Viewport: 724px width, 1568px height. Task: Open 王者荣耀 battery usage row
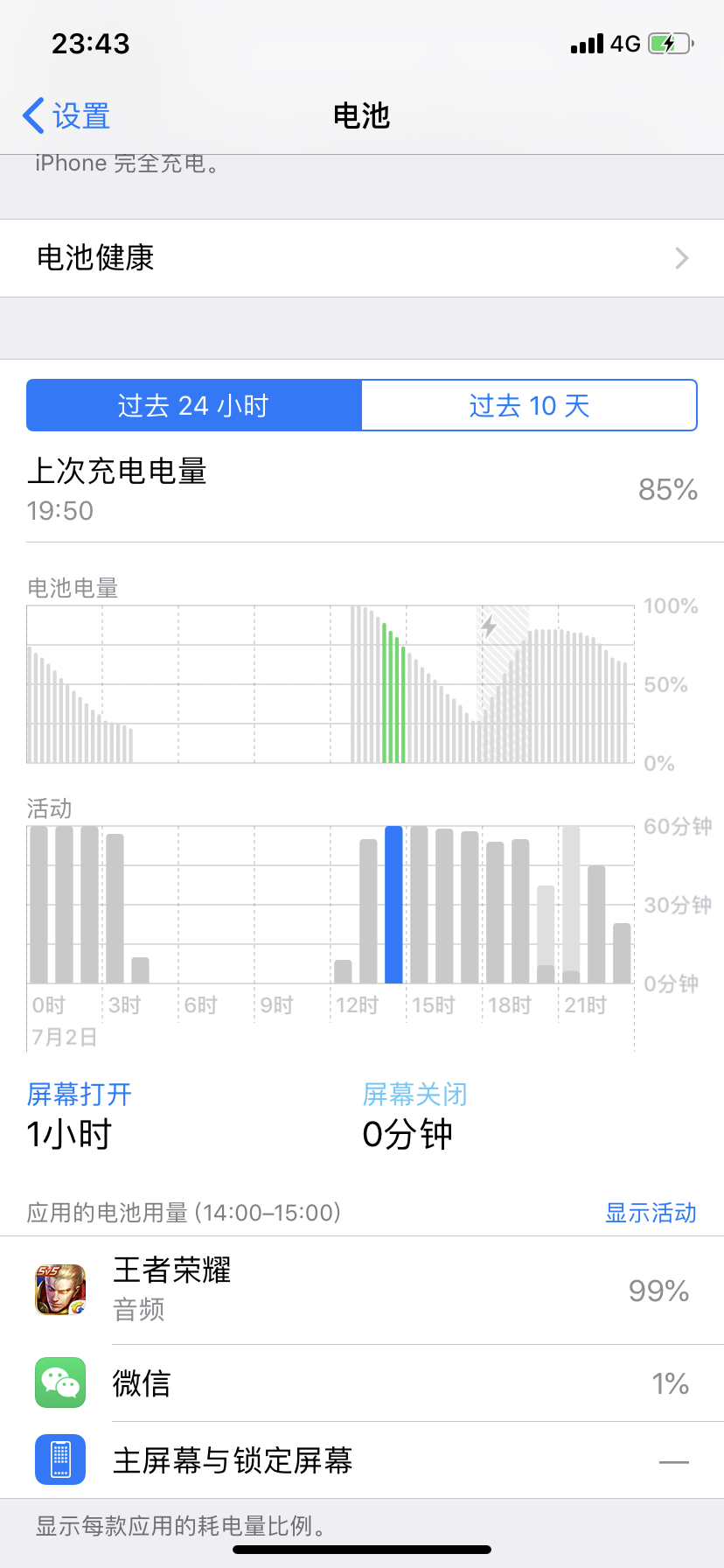(362, 1291)
